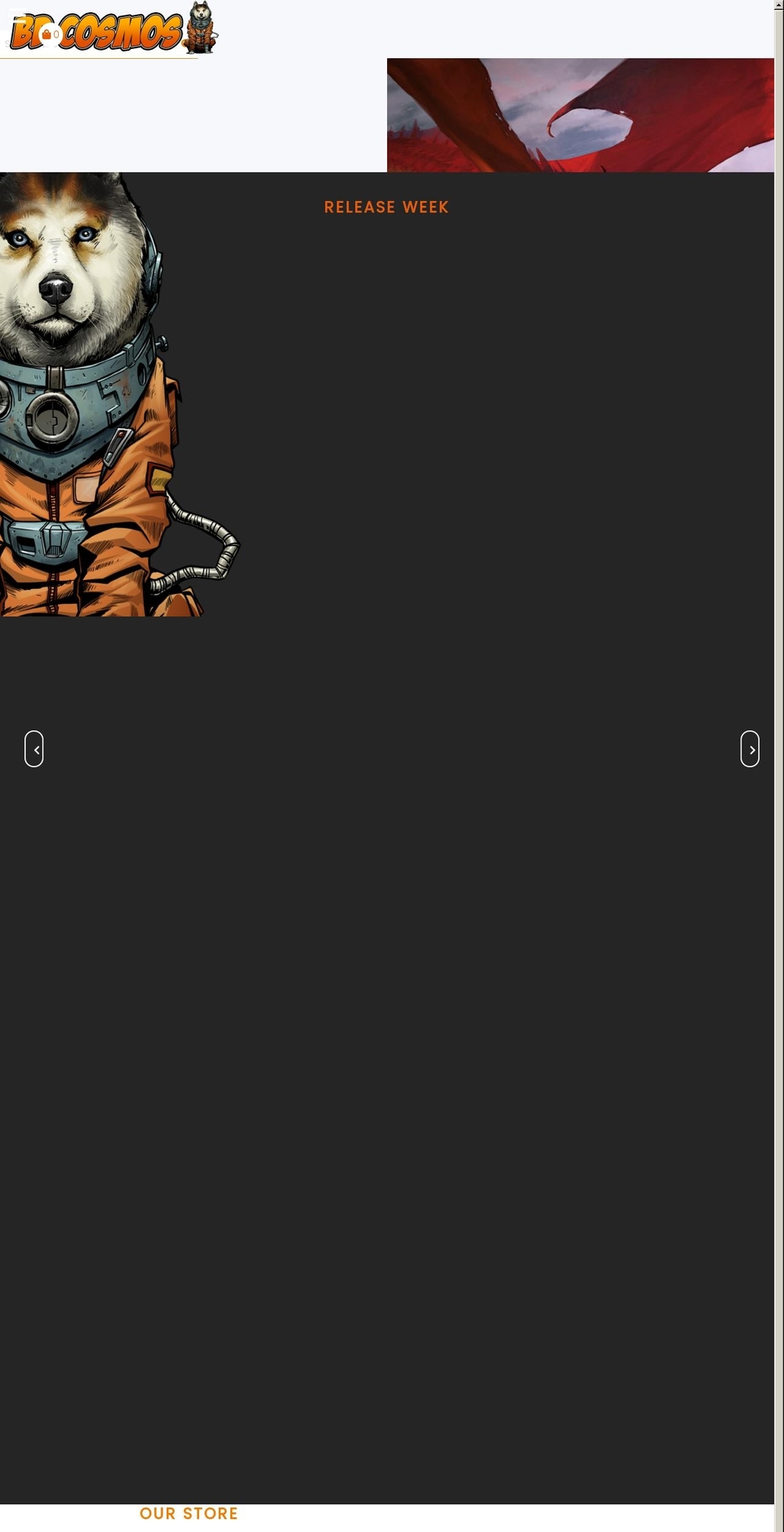Screen dimensions: 784x1532
Task: Open the hamburger menu
Action: click(x=18, y=15)
